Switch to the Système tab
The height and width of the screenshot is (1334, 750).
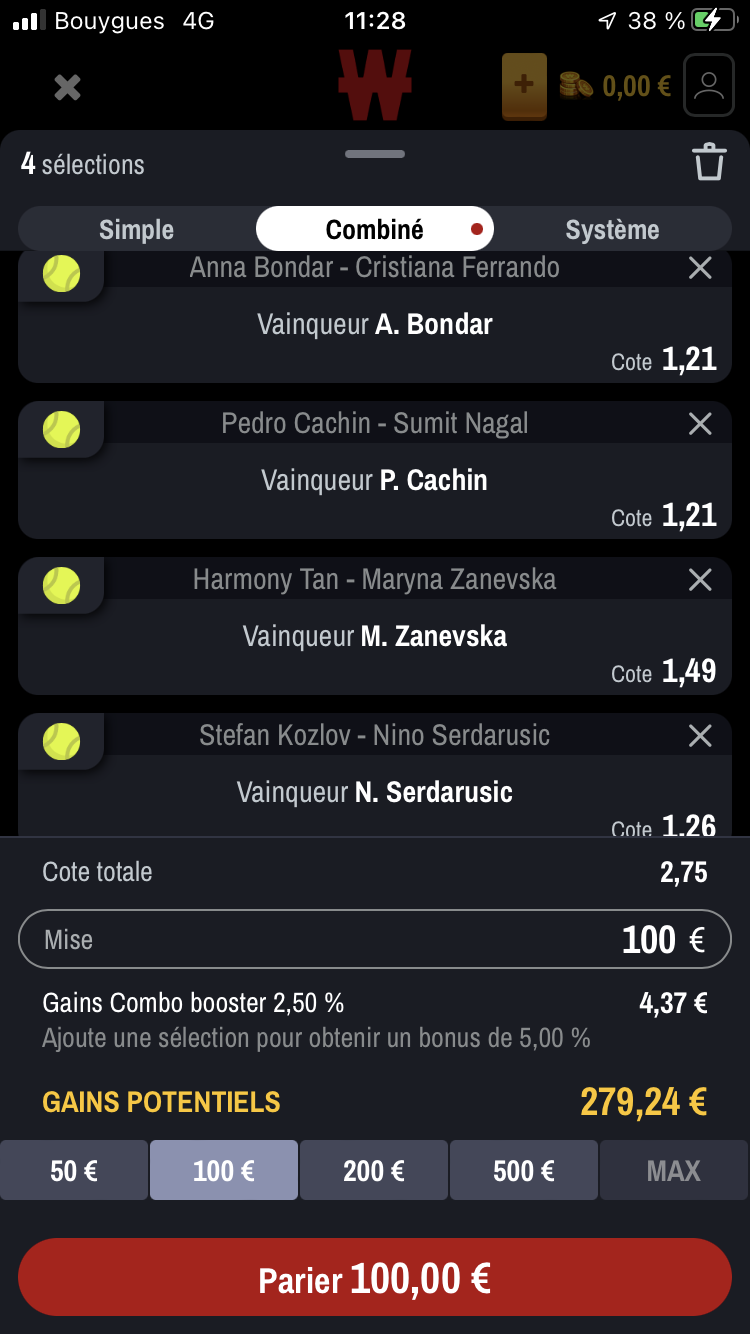[612, 229]
